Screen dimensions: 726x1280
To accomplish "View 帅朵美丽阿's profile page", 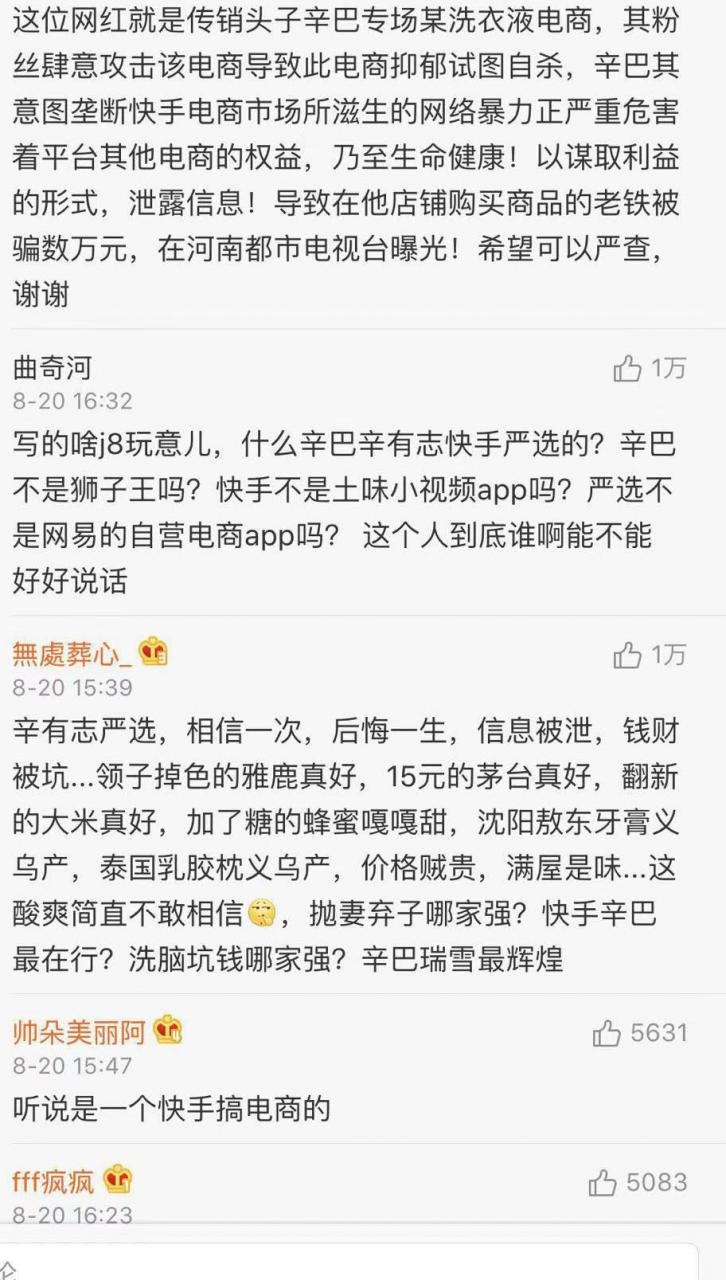I will point(79,1031).
